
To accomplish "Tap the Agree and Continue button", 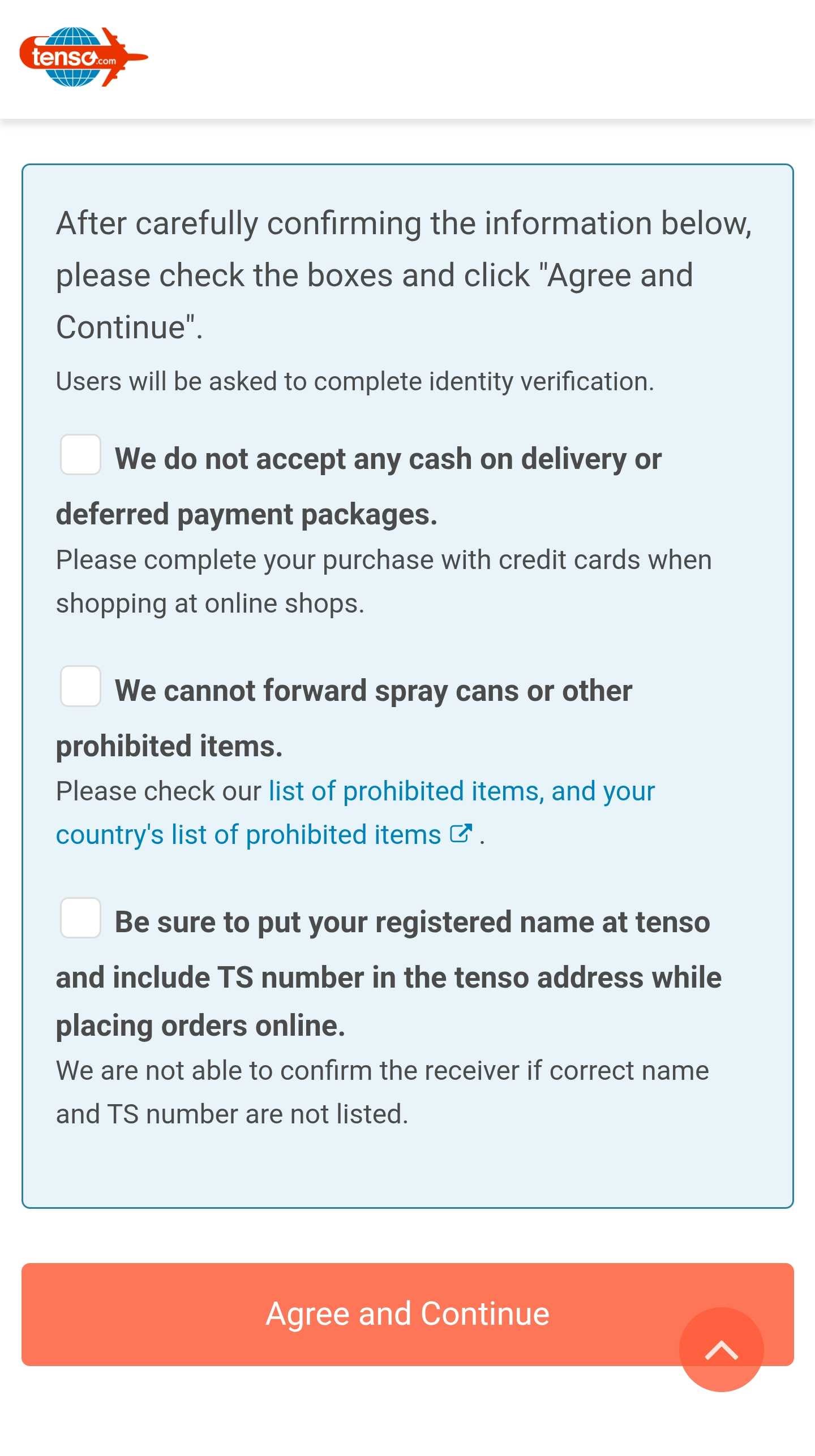I will coord(407,1315).
